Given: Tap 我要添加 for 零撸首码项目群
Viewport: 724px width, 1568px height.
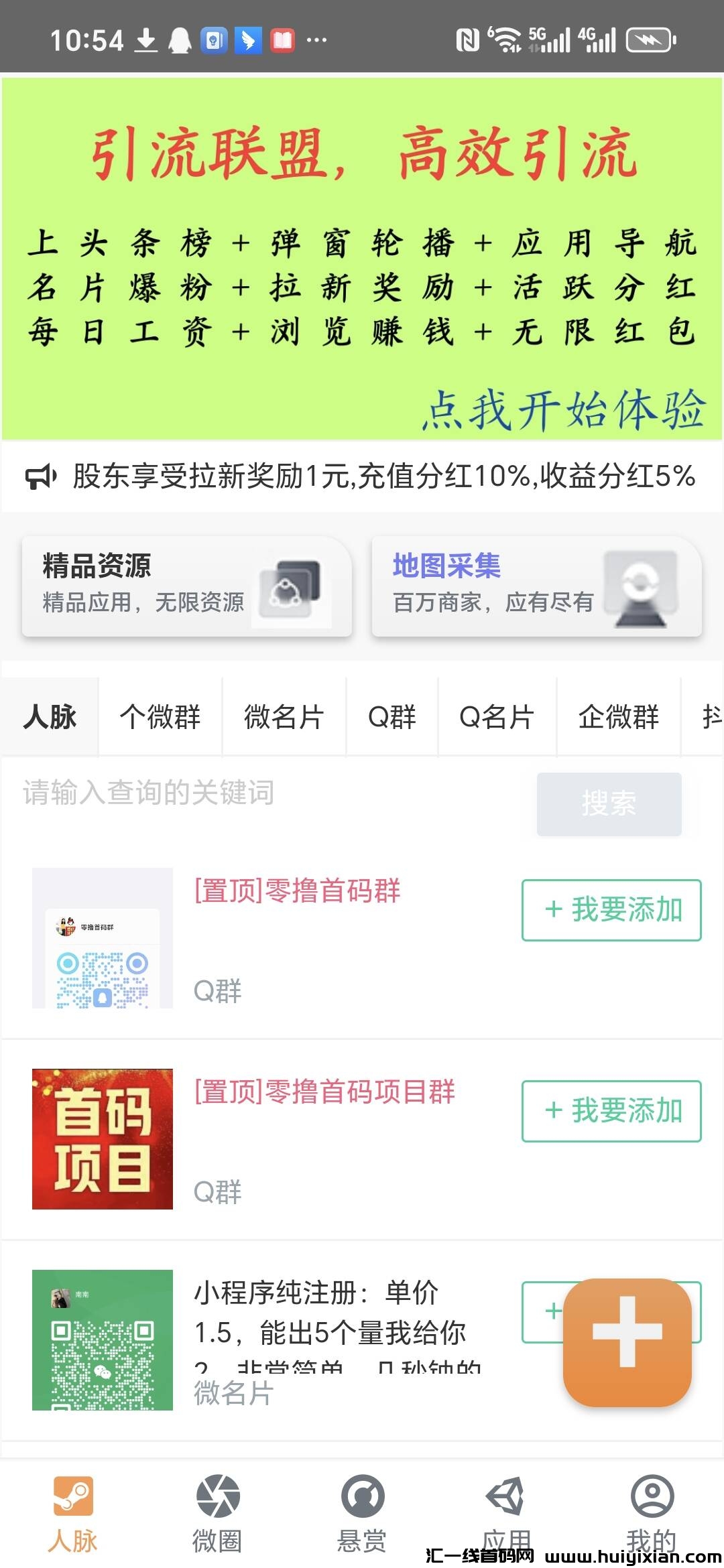Looking at the screenshot, I should pyautogui.click(x=611, y=1111).
